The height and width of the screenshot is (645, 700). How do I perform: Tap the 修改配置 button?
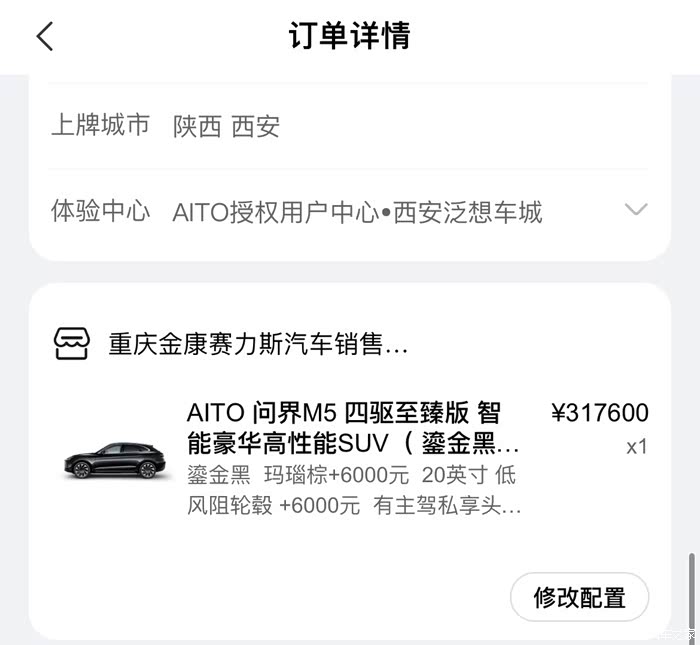click(x=579, y=598)
